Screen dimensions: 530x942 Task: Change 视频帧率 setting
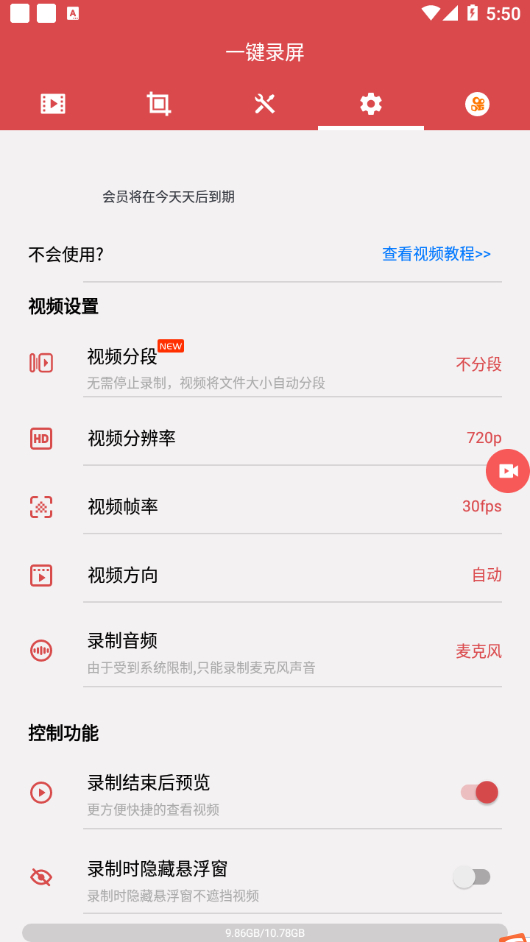point(265,507)
